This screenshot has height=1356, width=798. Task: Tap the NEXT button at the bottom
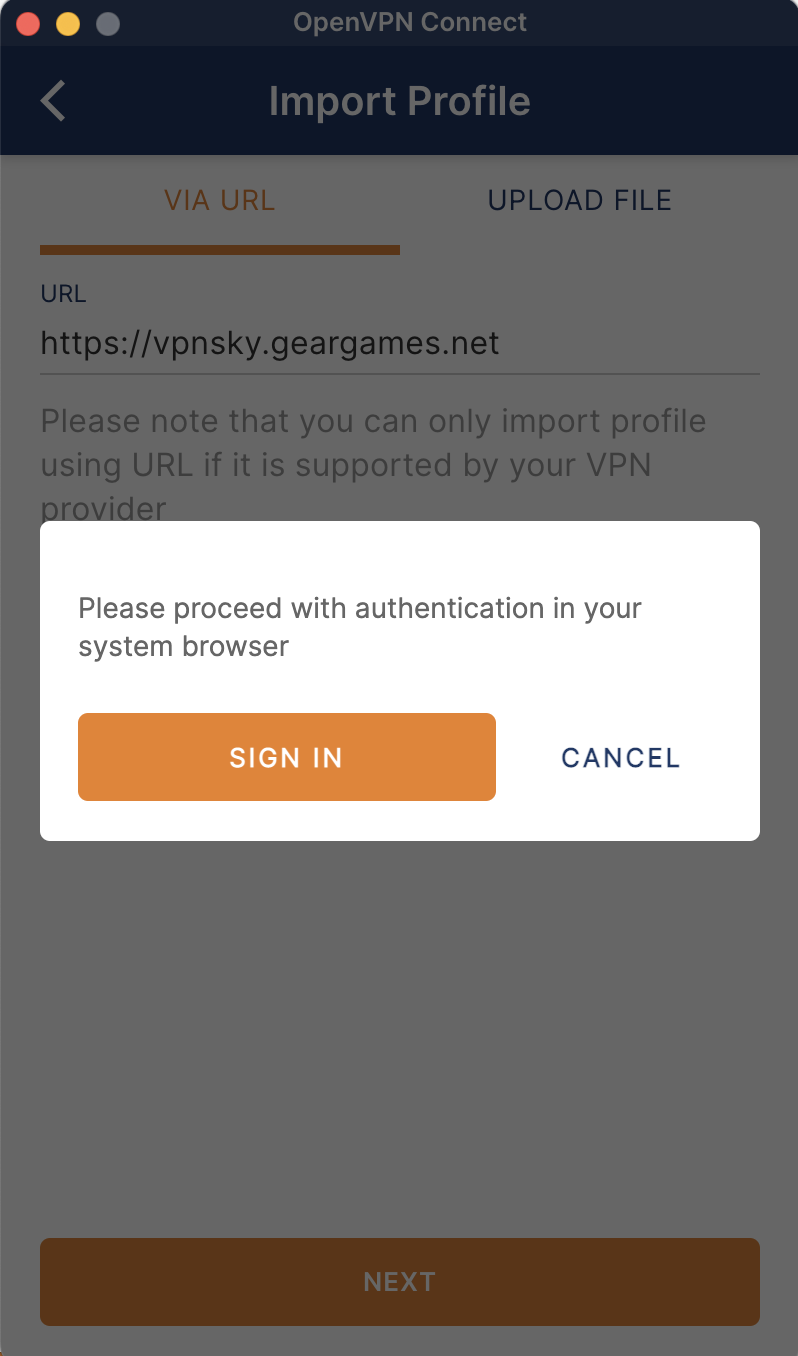coord(399,1282)
